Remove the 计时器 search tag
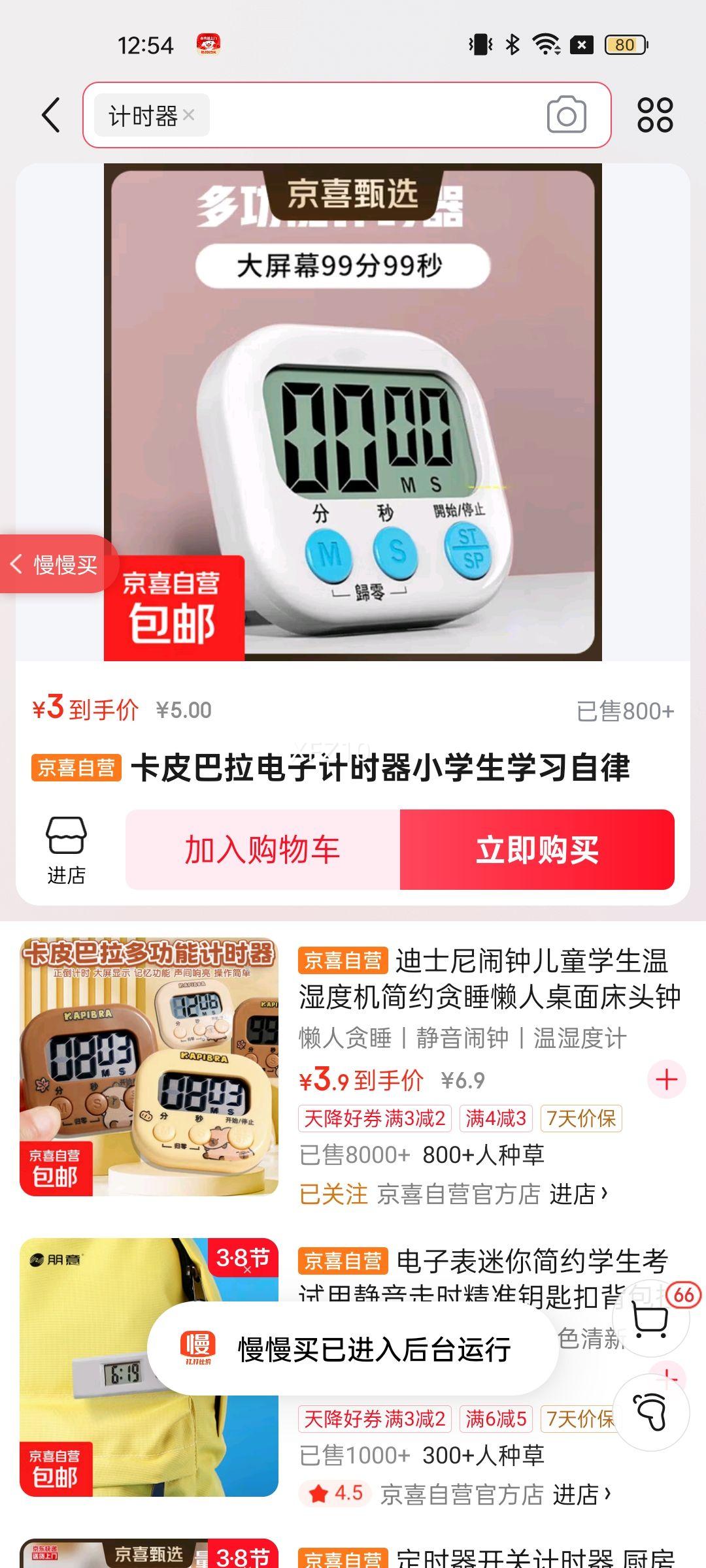 [x=189, y=115]
